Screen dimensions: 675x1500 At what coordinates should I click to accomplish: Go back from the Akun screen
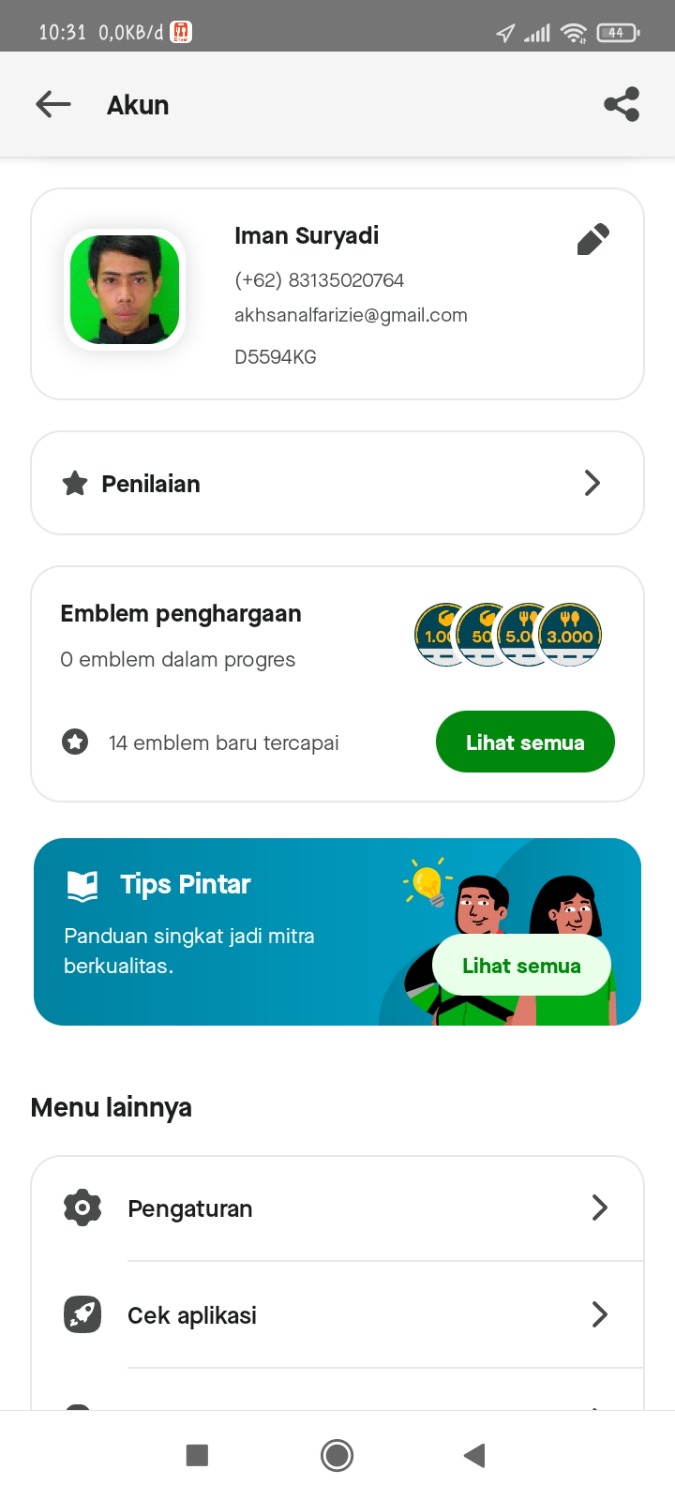[53, 105]
